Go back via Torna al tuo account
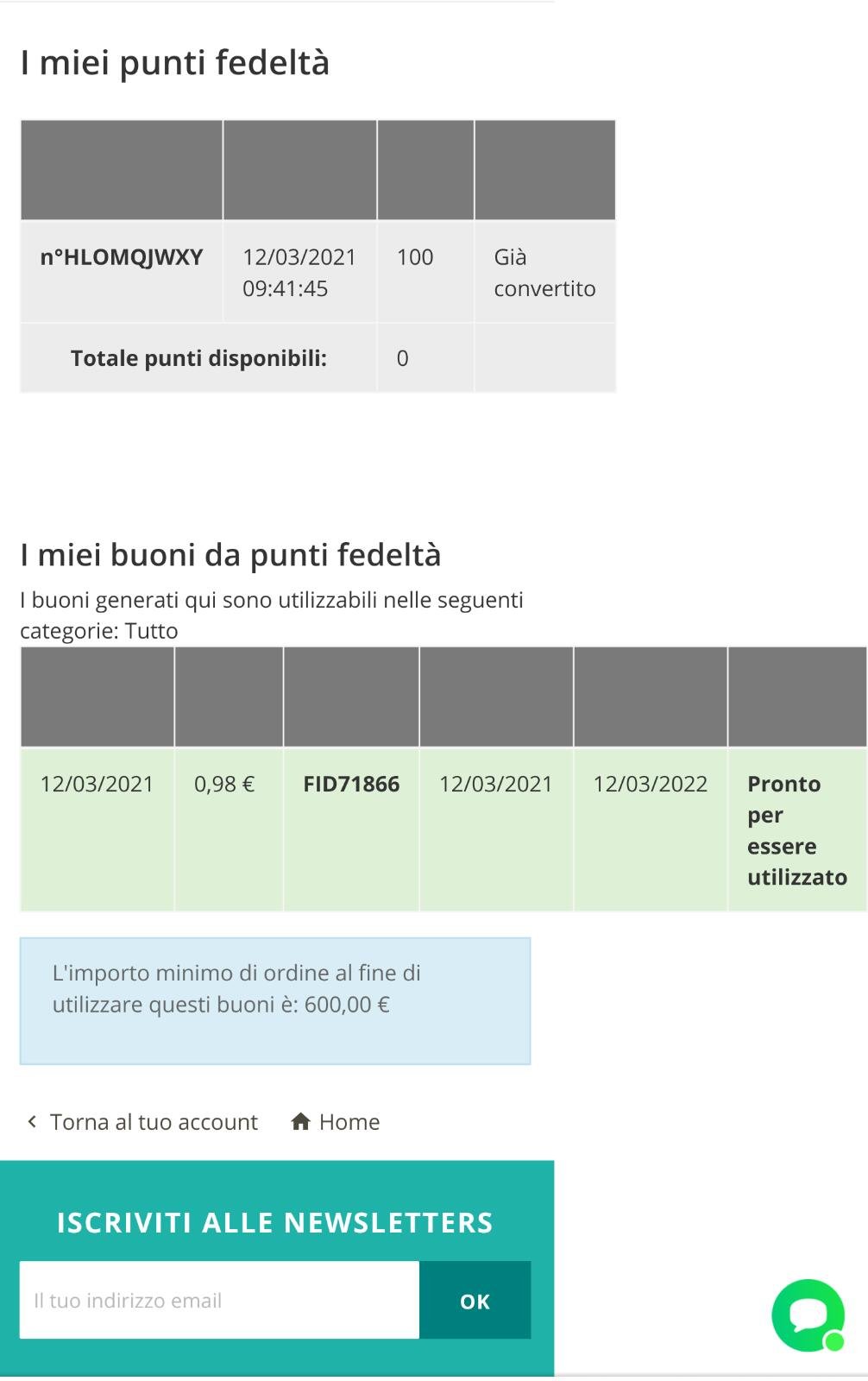The image size is (868, 1381). pos(143,1121)
